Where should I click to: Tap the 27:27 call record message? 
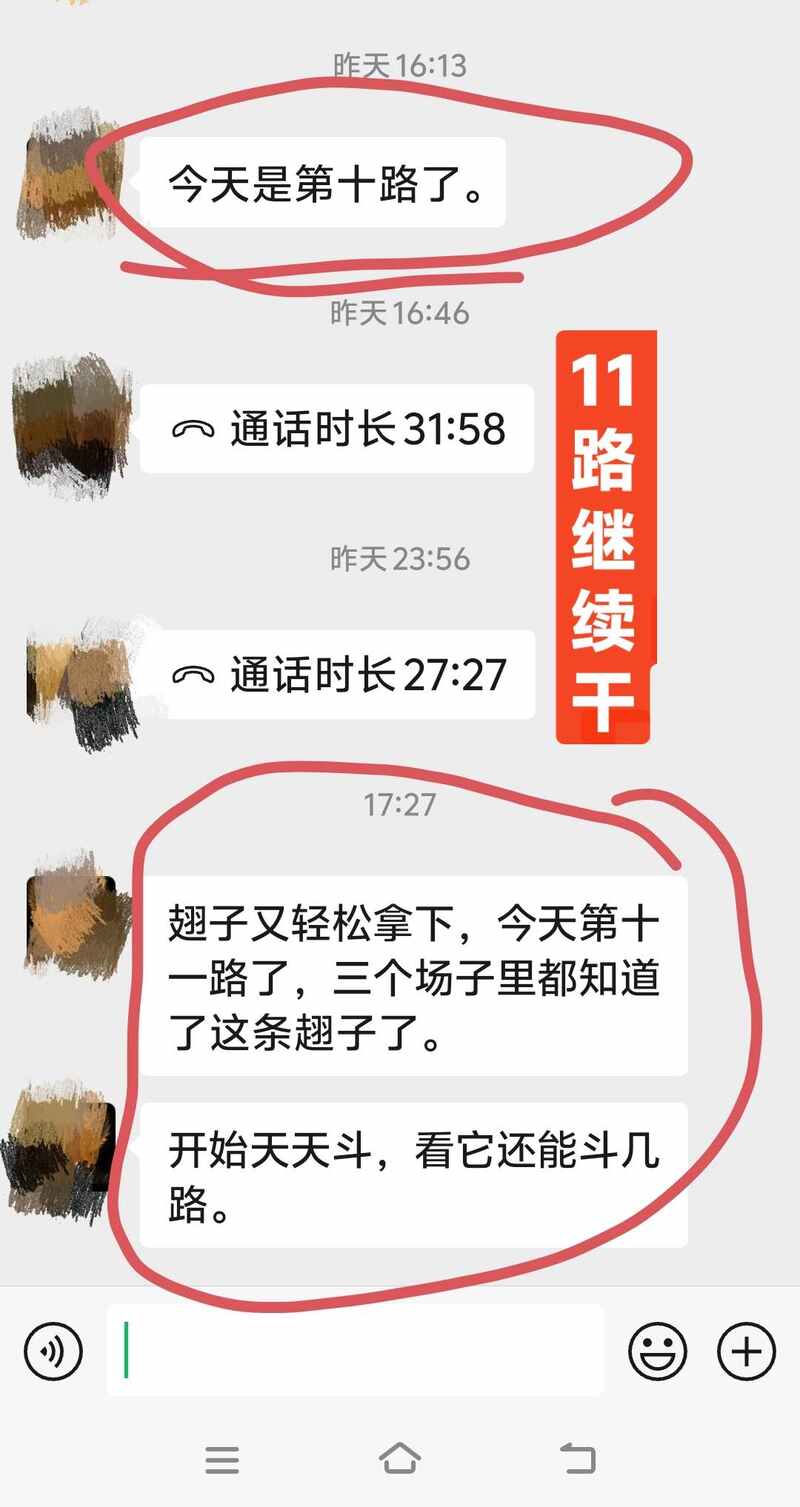click(x=337, y=675)
